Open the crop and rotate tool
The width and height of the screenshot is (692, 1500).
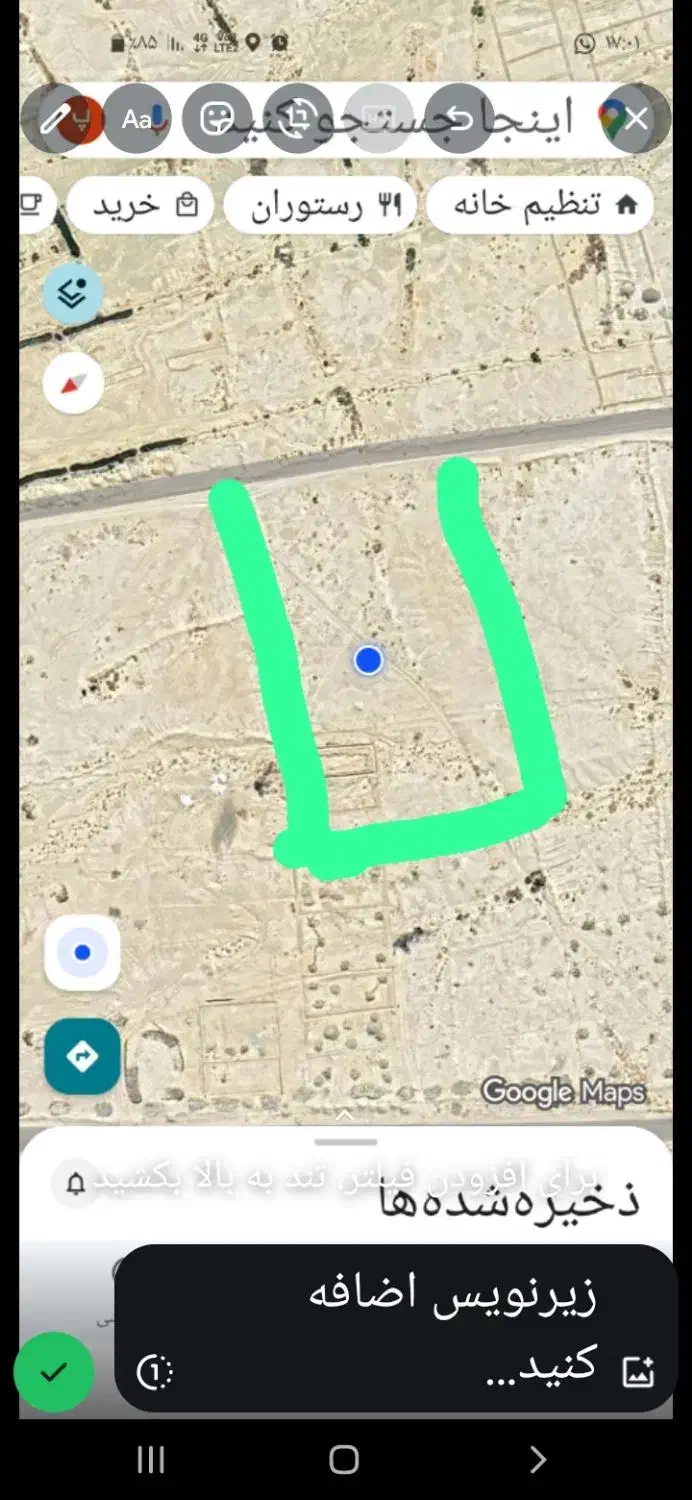[297, 119]
